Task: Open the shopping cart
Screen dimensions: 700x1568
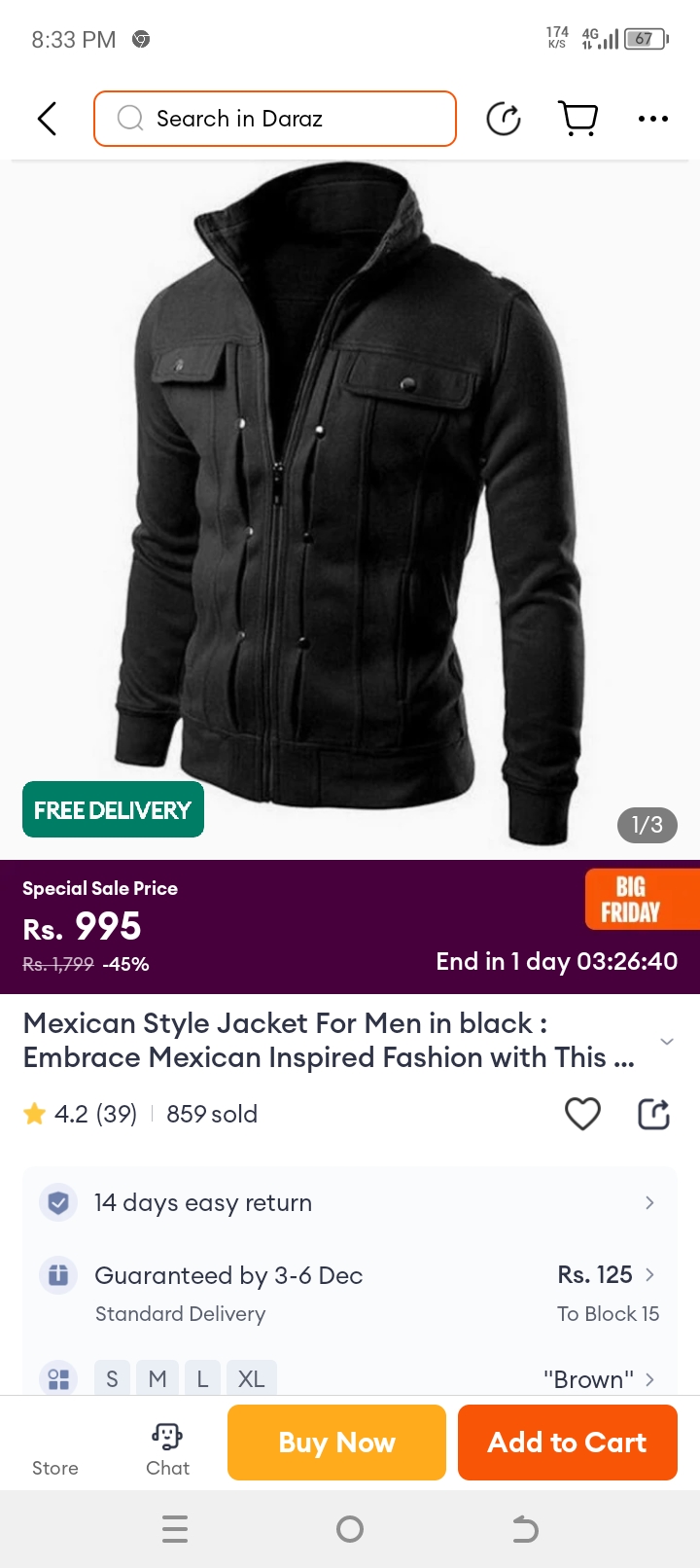Action: [x=578, y=119]
